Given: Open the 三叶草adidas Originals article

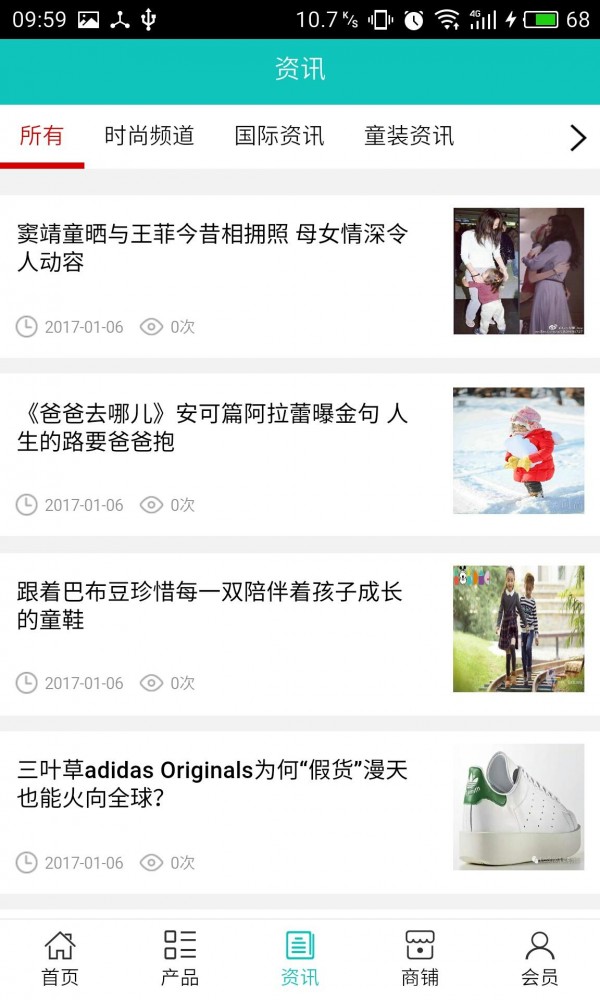Looking at the screenshot, I should coord(213,784).
